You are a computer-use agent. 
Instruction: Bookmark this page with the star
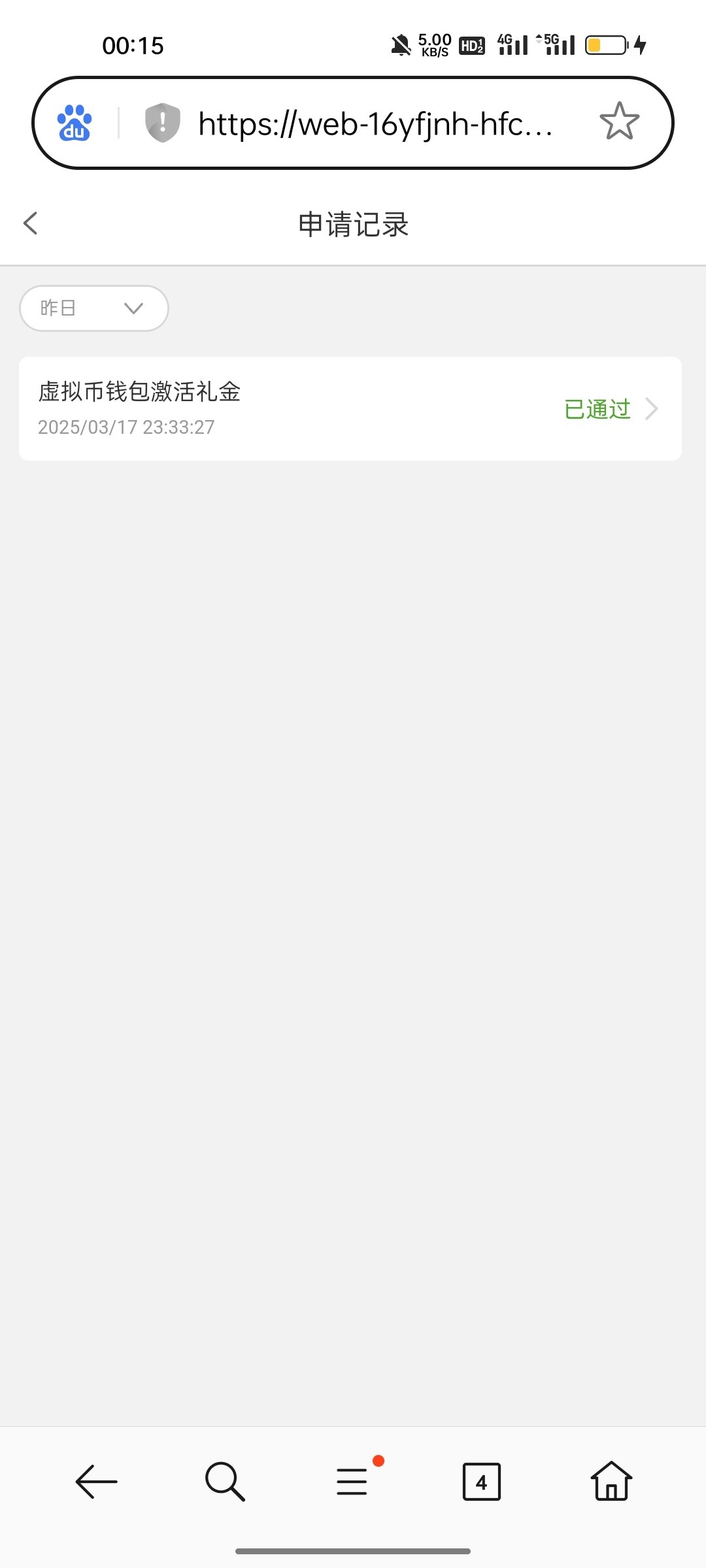(619, 122)
